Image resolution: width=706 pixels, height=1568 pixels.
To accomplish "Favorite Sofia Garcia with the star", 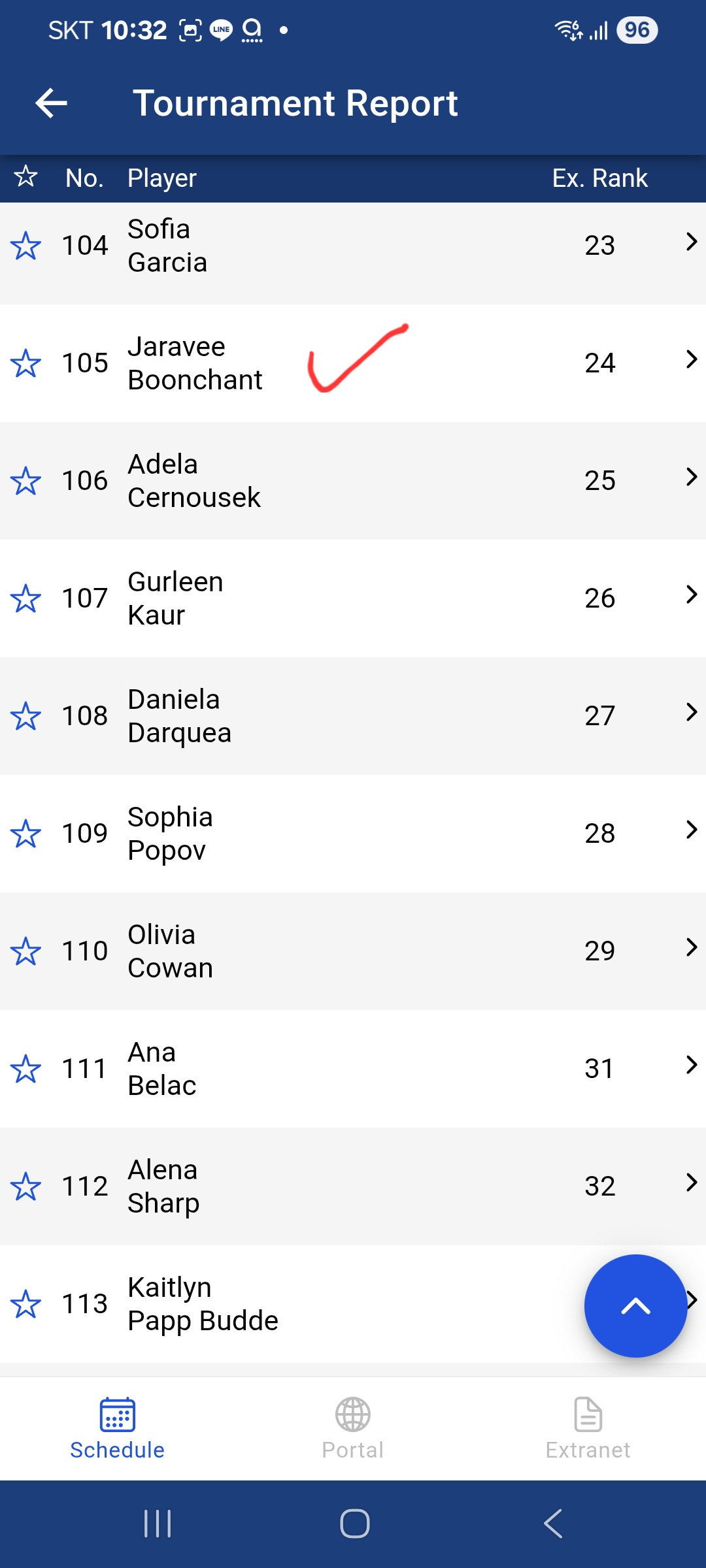I will click(x=25, y=246).
